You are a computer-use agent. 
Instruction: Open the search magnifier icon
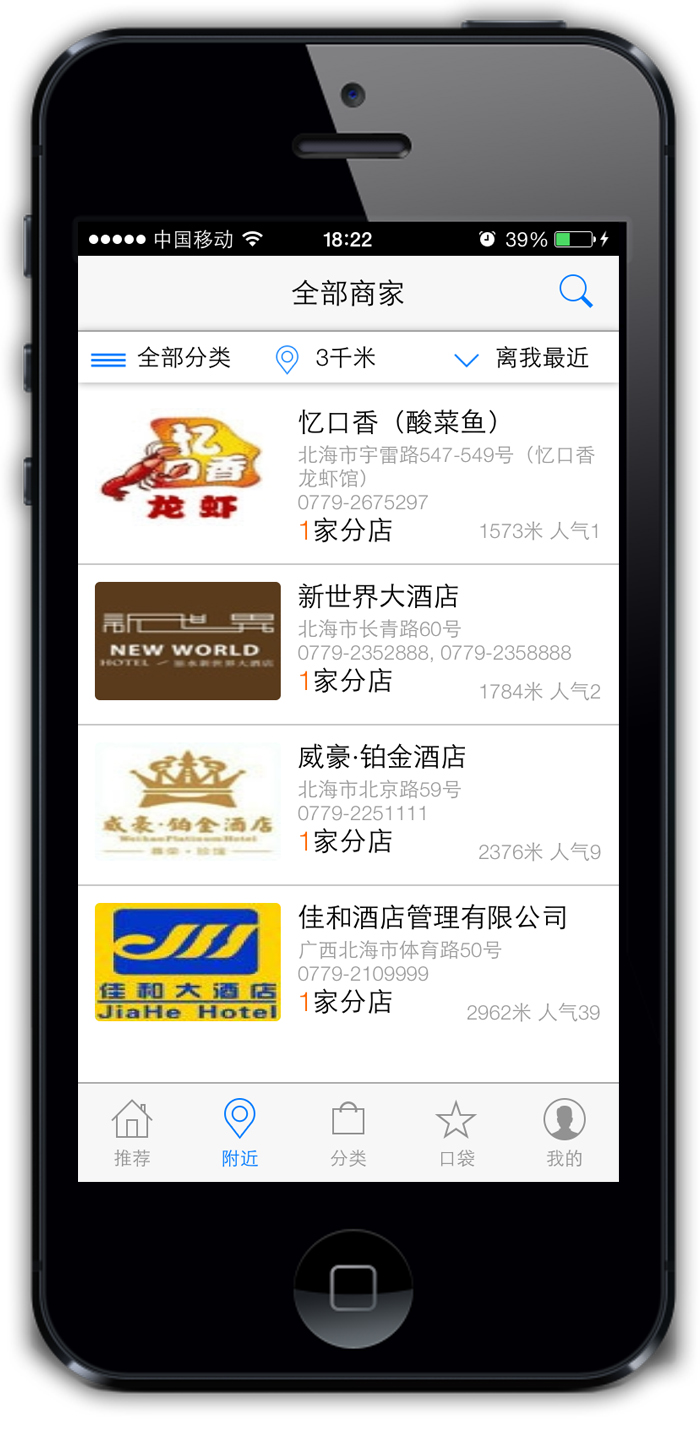tap(575, 292)
